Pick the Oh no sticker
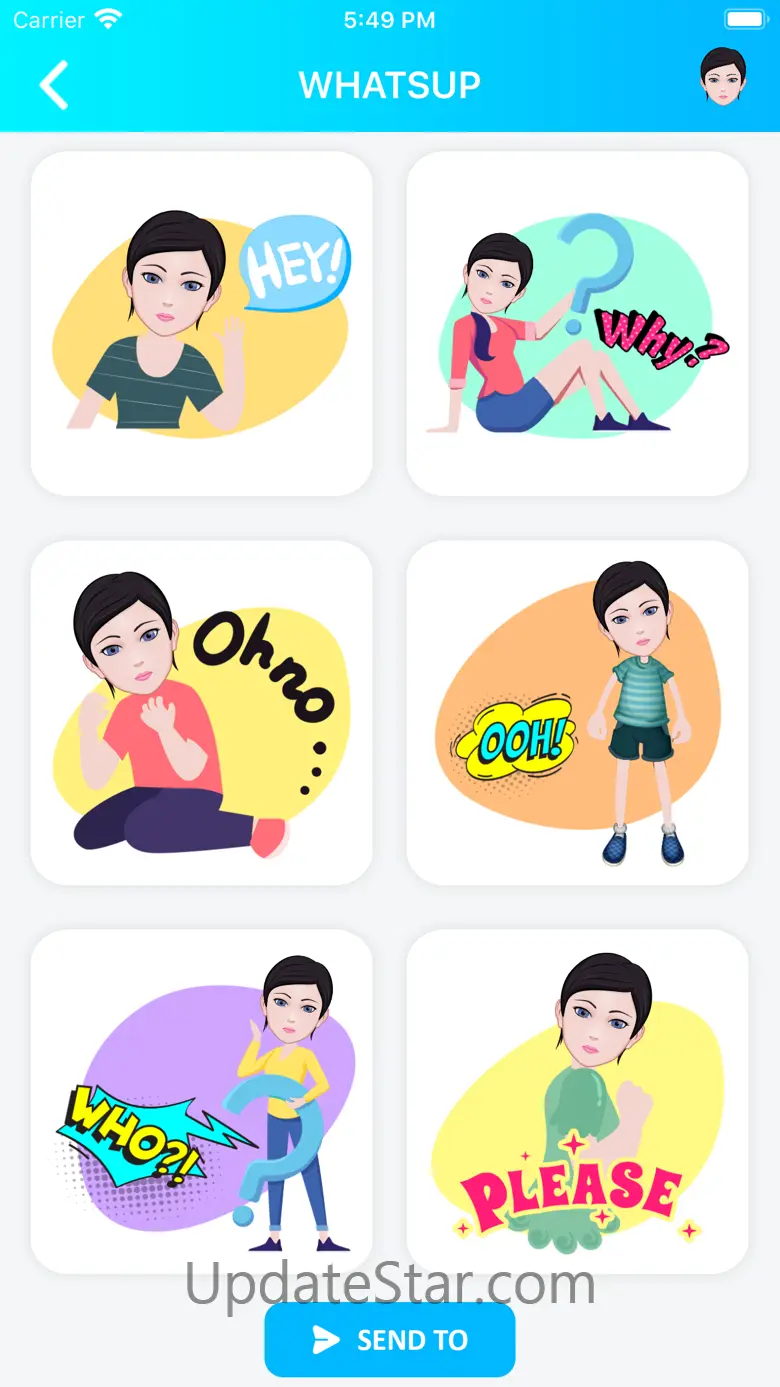Viewport: 780px width, 1387px height. coord(202,712)
